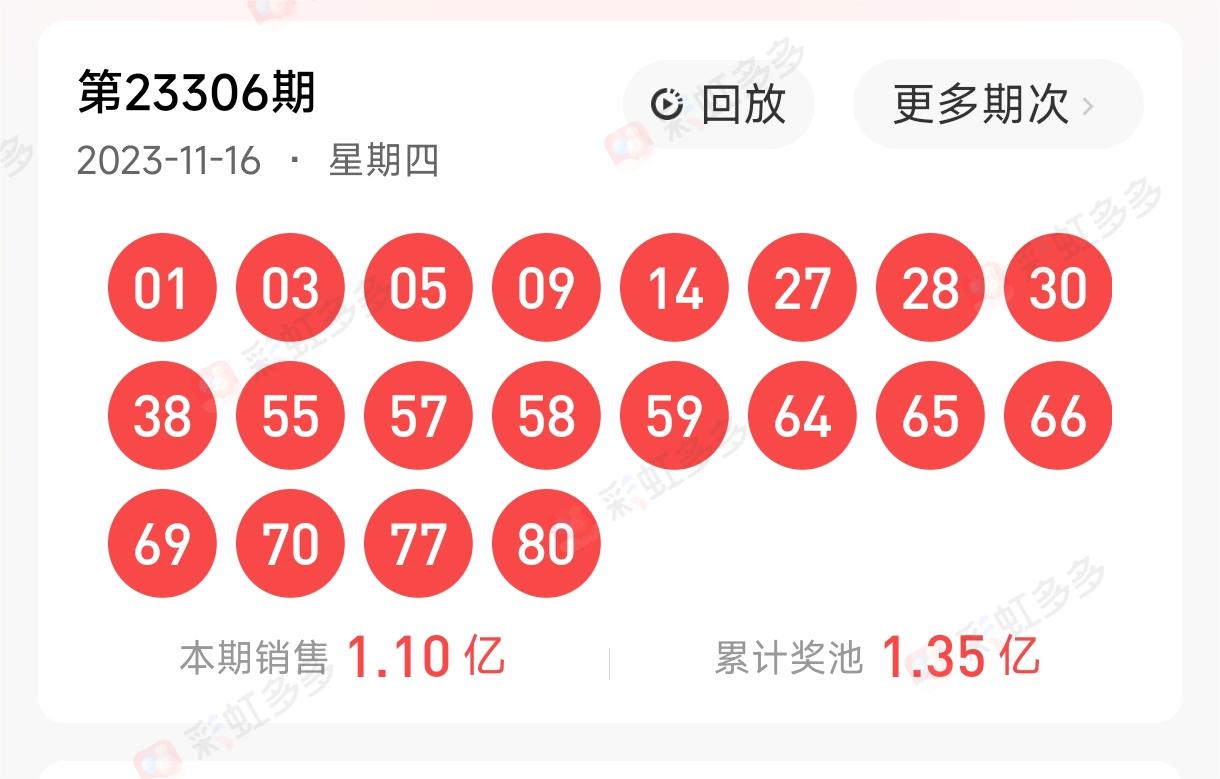The image size is (1220, 779).
Task: Play the 回放 replay for draw 23306
Action: (x=719, y=104)
